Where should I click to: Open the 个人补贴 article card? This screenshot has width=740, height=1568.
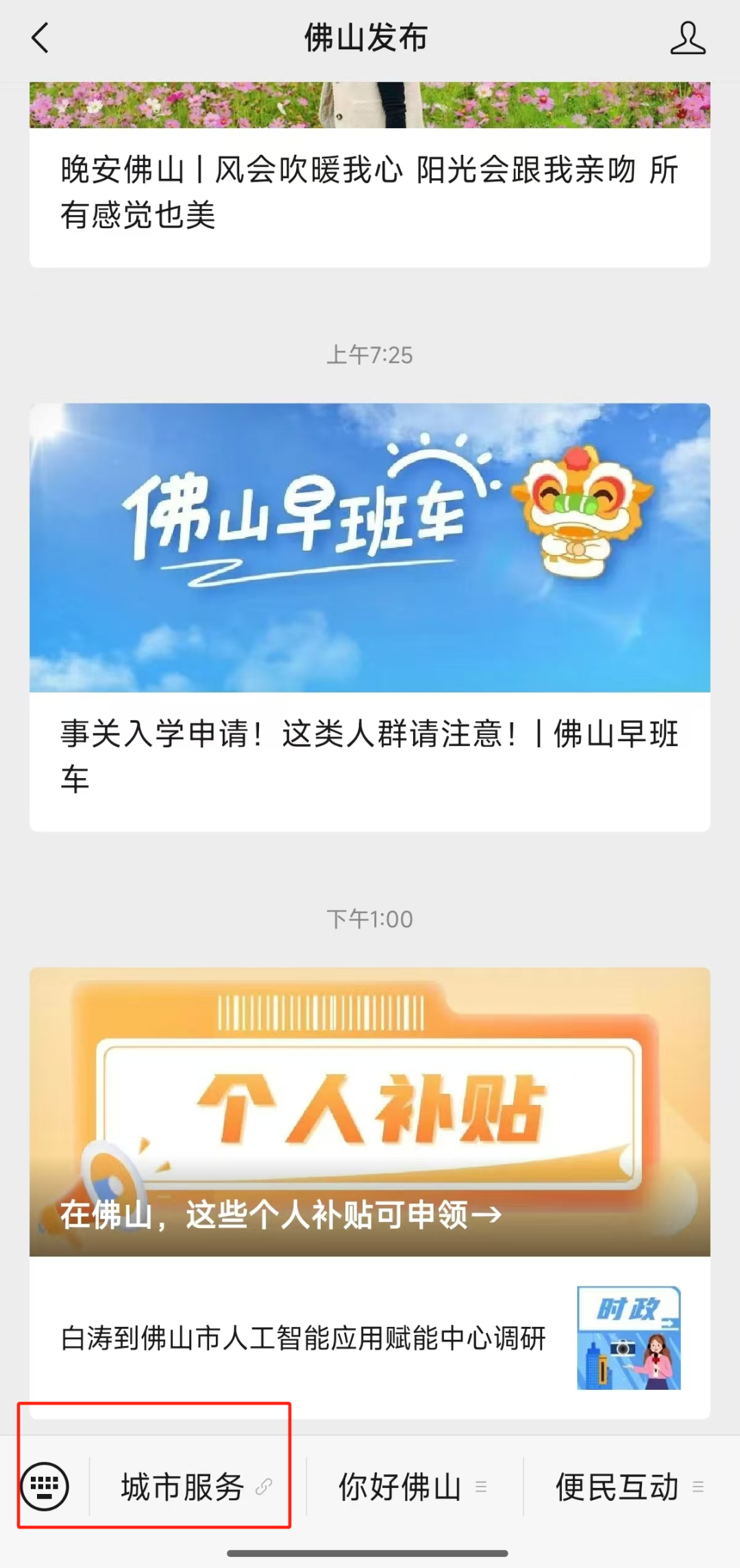click(x=369, y=1111)
